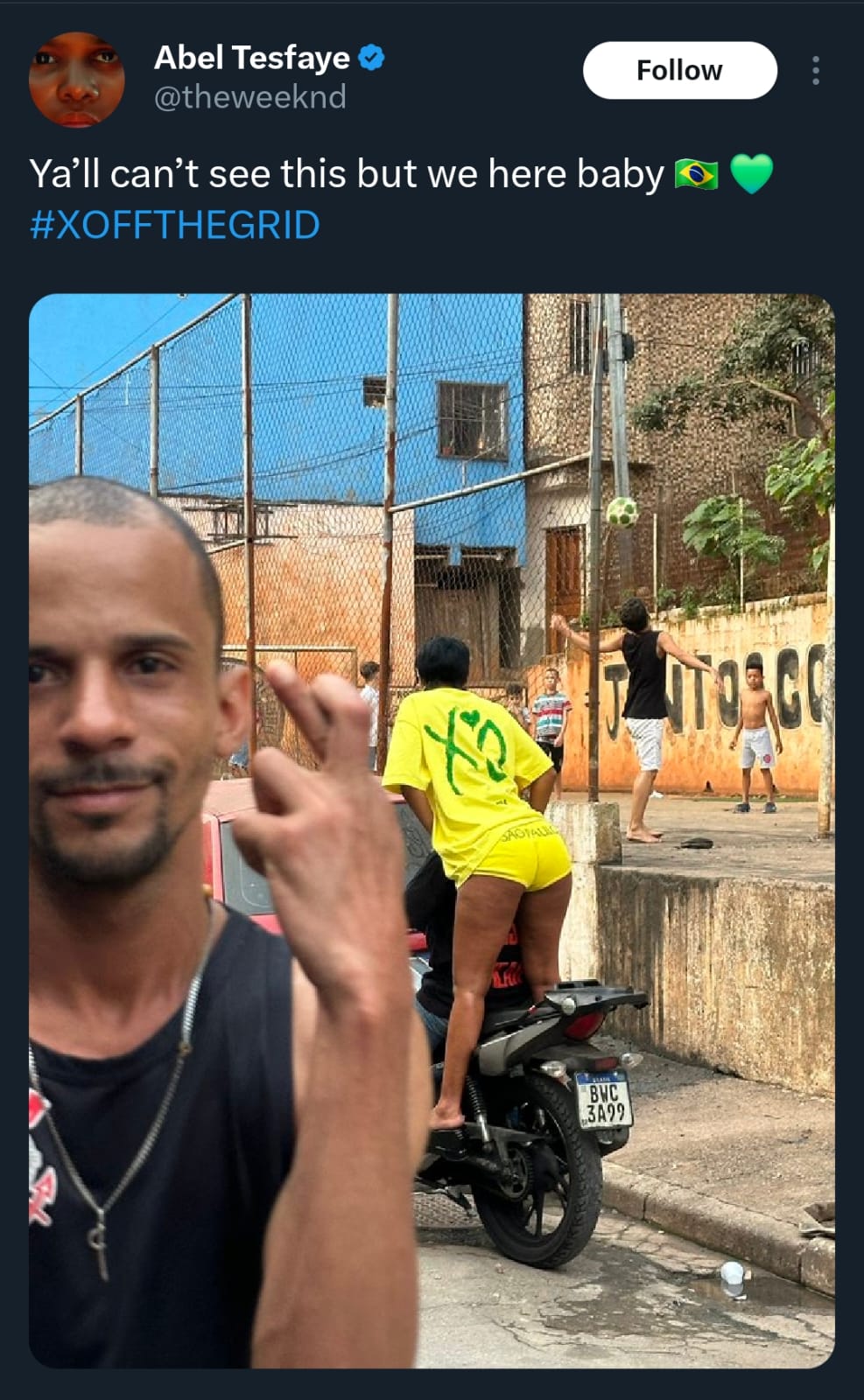Open the #XOFFTHEGRID hashtag

(175, 225)
